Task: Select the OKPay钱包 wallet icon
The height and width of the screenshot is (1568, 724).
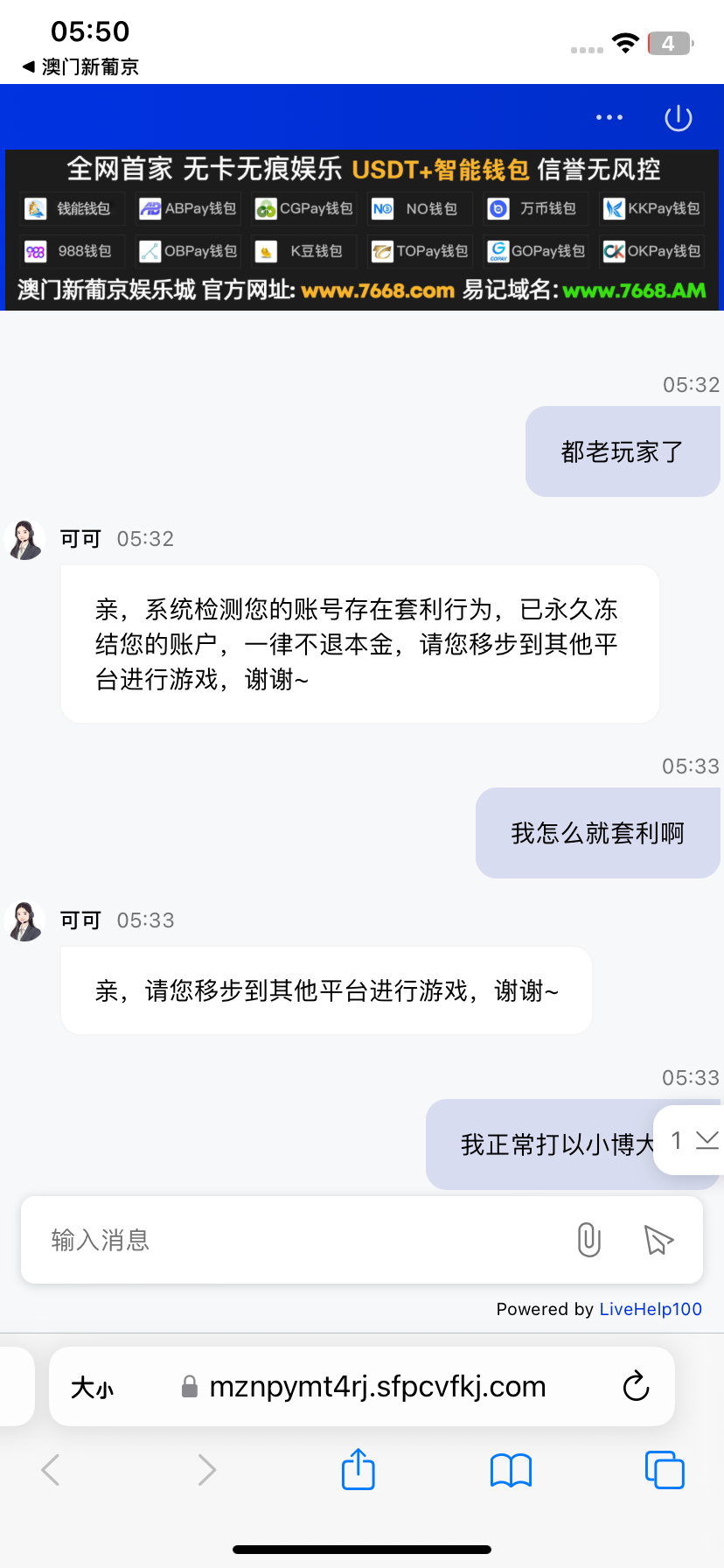Action: (x=651, y=251)
